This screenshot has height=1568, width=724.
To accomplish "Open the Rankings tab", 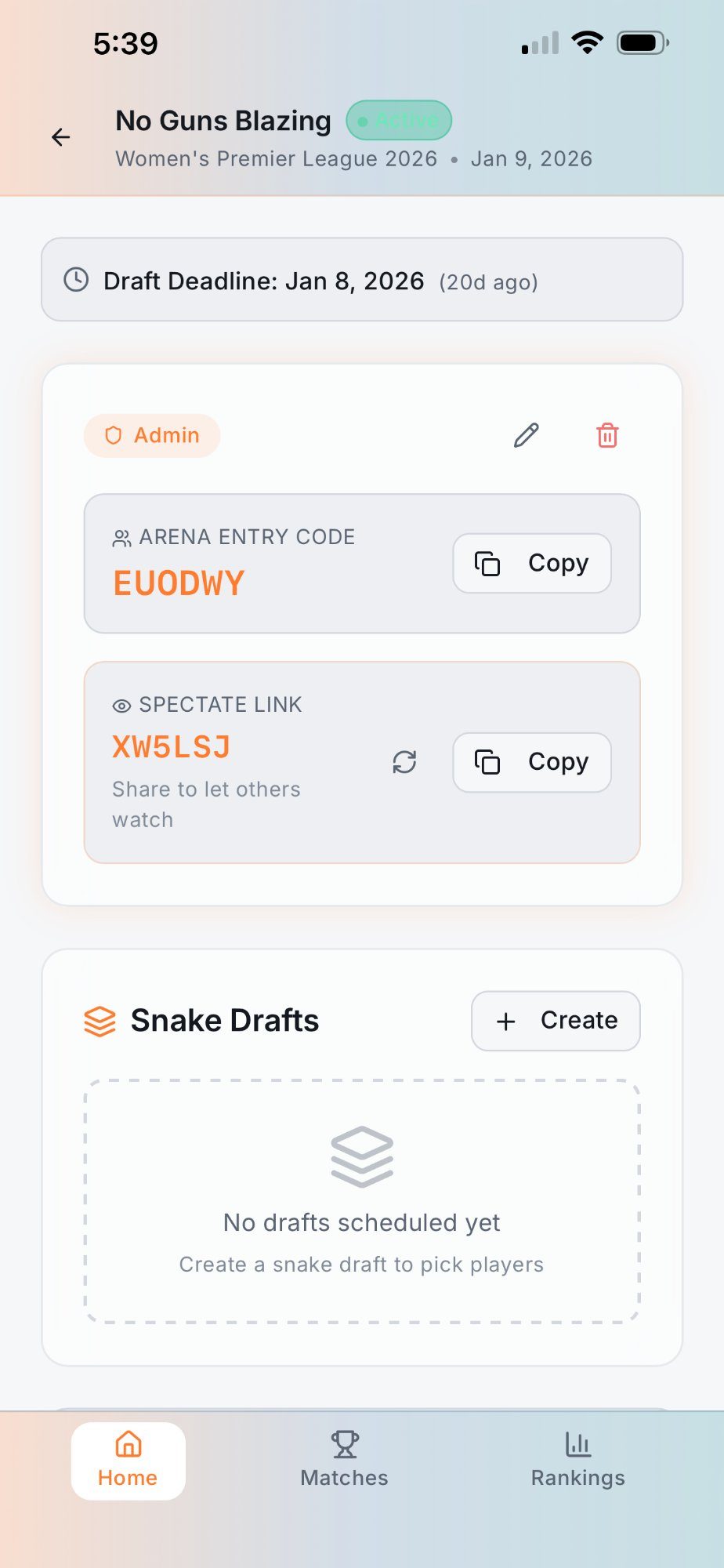I will tap(577, 1460).
